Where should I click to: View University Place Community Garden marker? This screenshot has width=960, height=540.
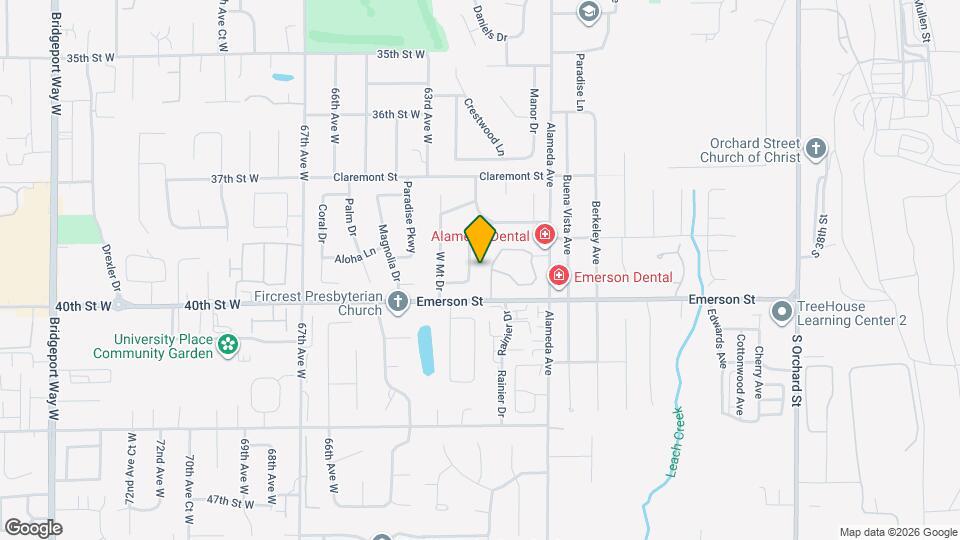click(228, 345)
